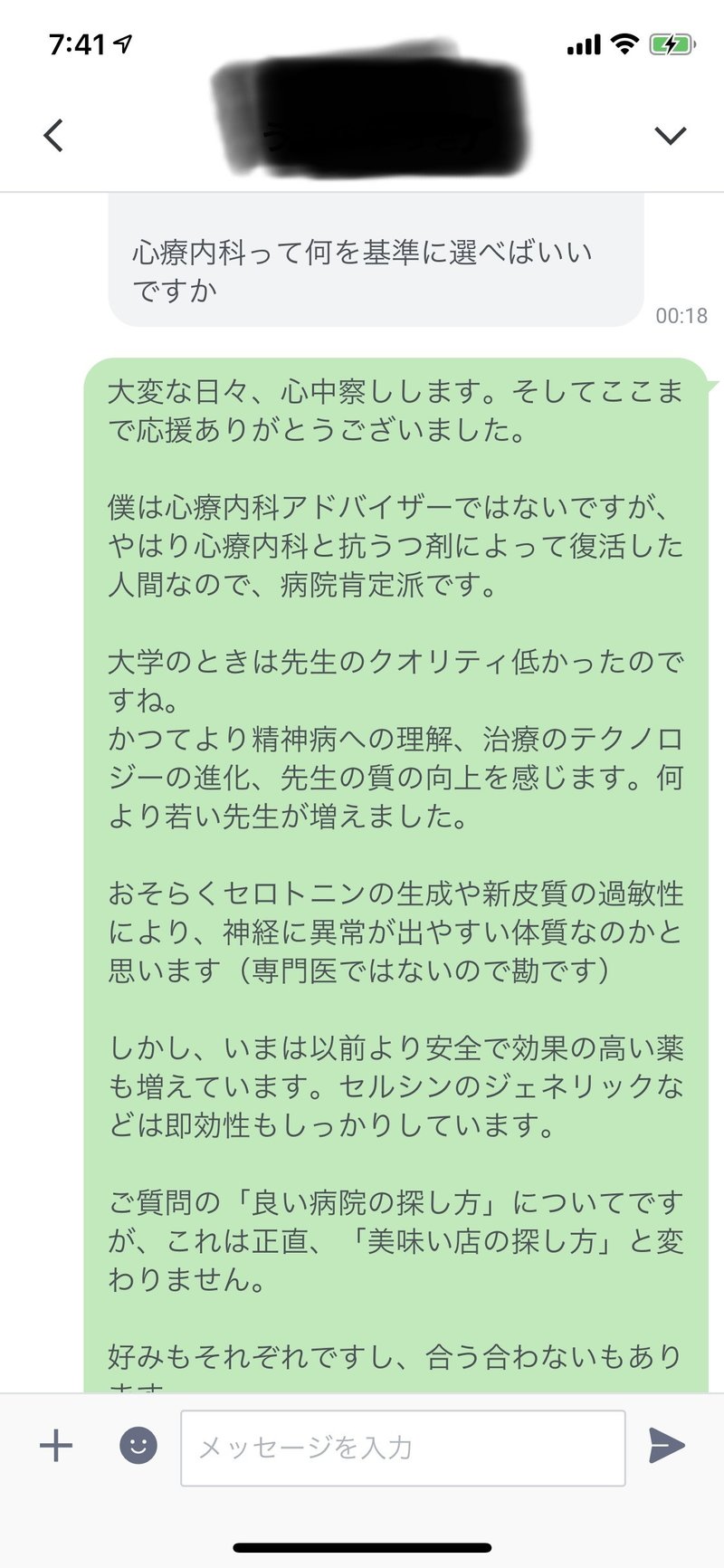
Task: Tap the charging battery indicator
Action: (x=671, y=43)
